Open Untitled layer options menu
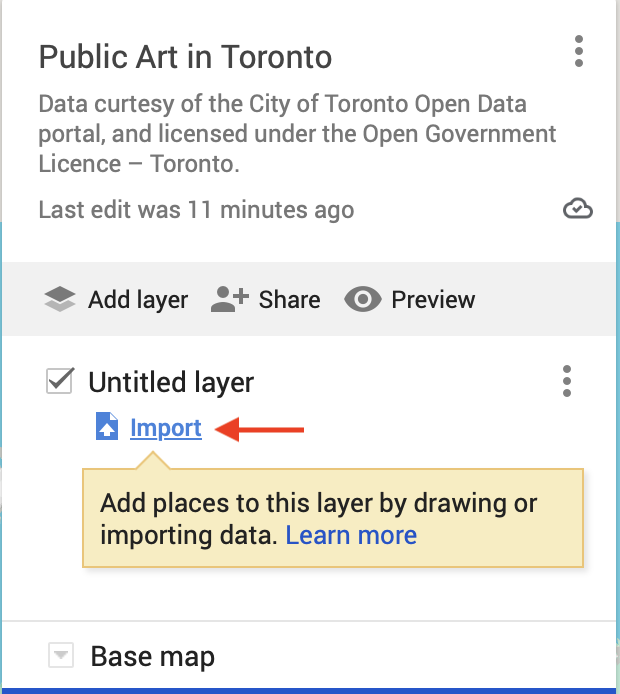 click(567, 381)
